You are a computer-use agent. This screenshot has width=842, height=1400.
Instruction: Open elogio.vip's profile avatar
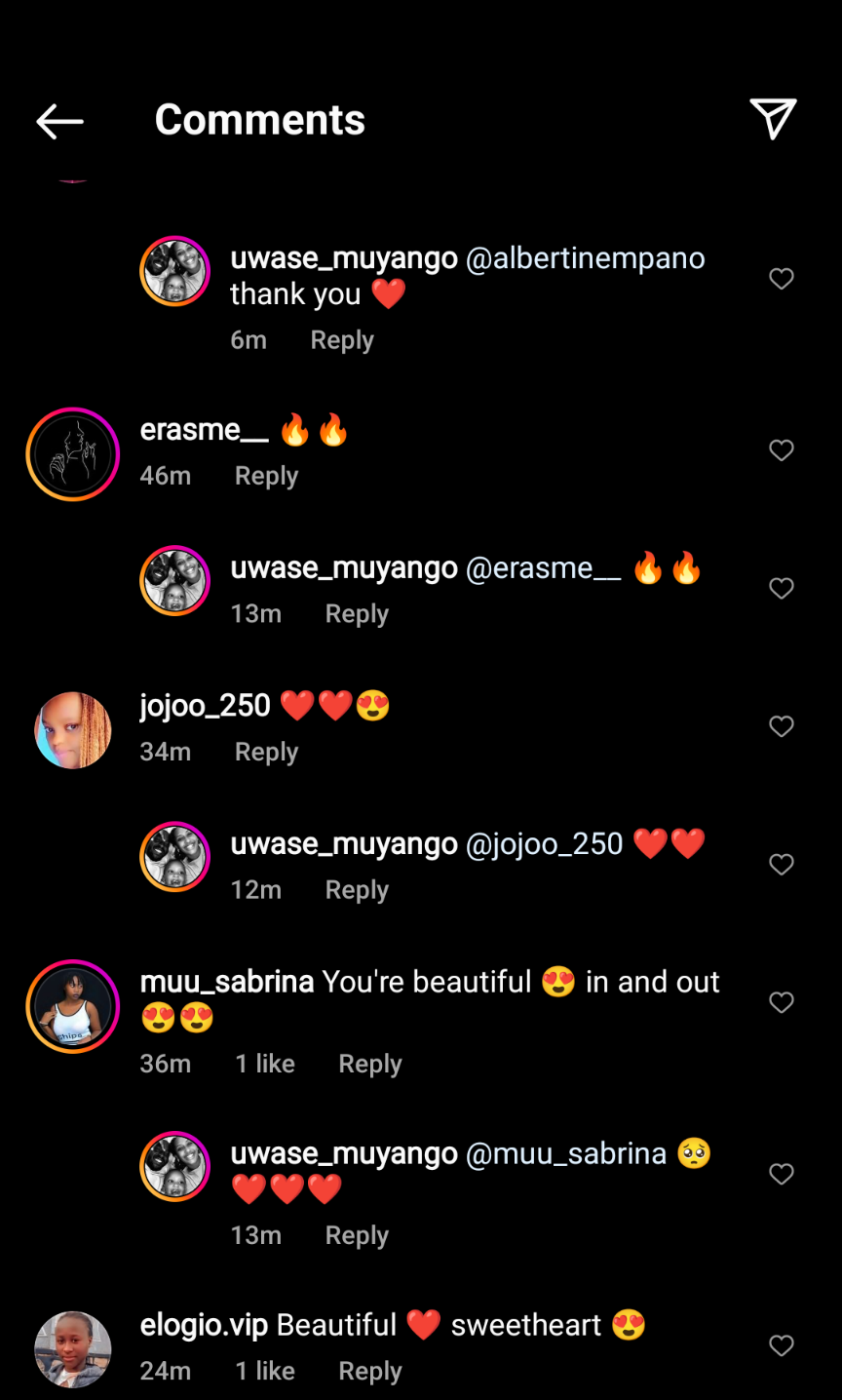point(73,1349)
